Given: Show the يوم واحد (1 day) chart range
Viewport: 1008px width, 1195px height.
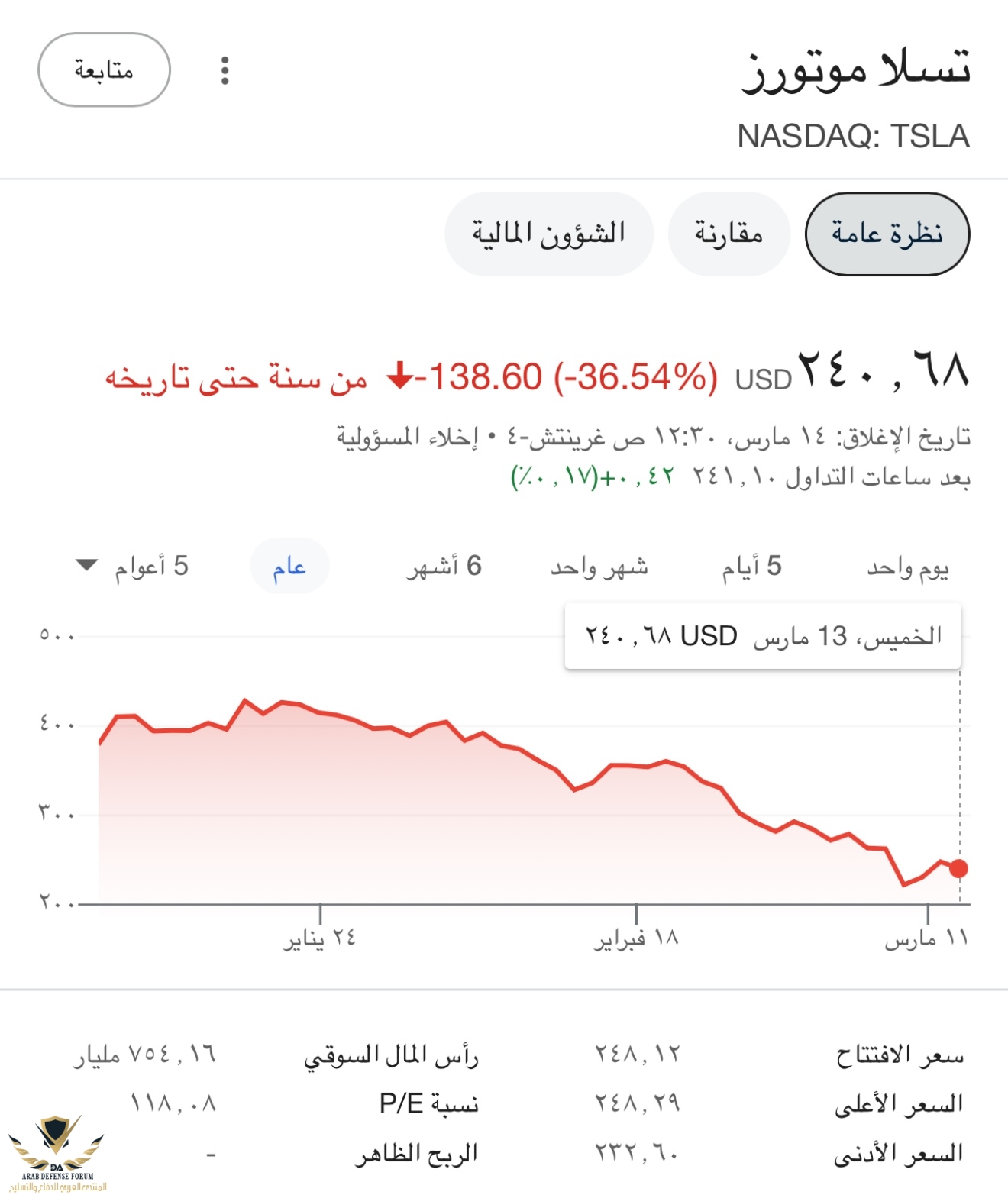Looking at the screenshot, I should coord(907,567).
